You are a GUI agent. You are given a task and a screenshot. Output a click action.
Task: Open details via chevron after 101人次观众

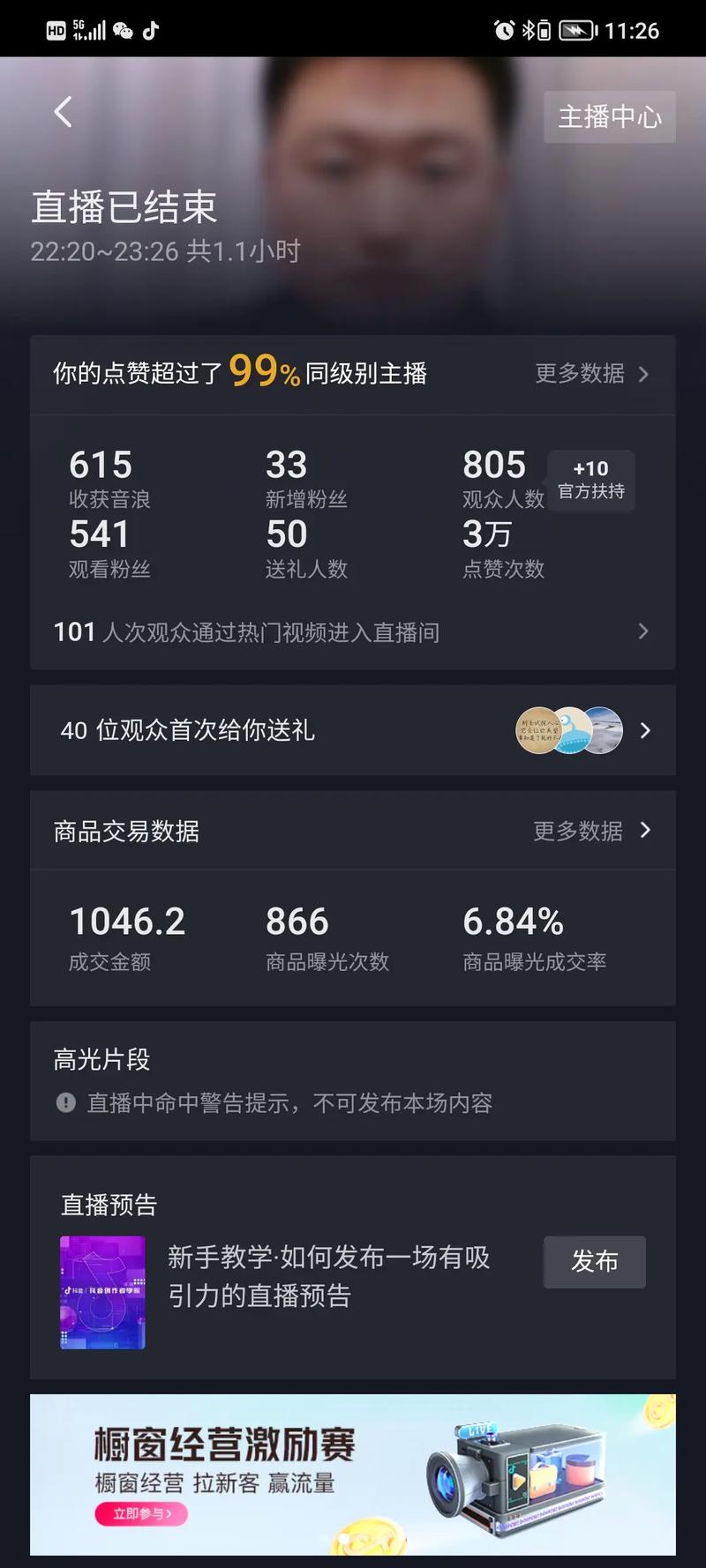point(643,631)
